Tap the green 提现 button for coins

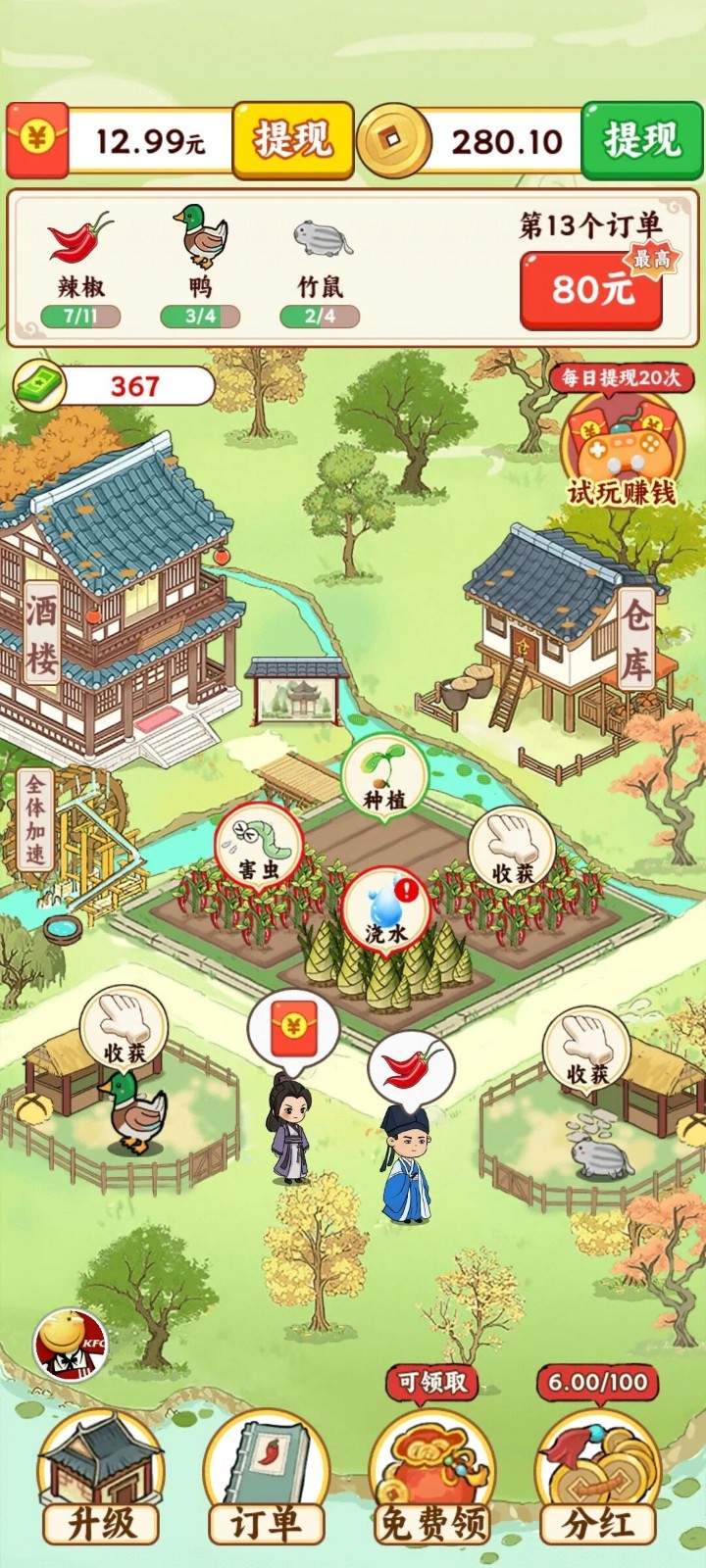click(x=642, y=140)
